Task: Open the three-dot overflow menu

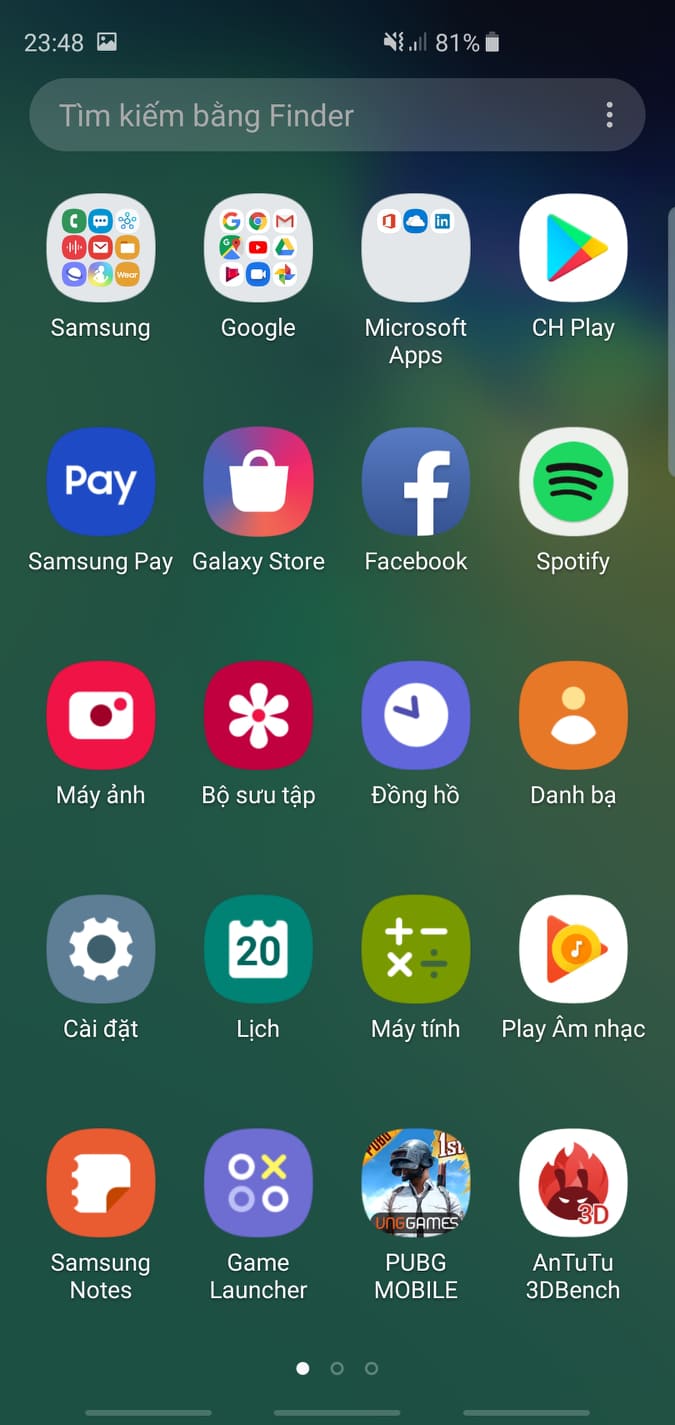Action: coord(609,115)
